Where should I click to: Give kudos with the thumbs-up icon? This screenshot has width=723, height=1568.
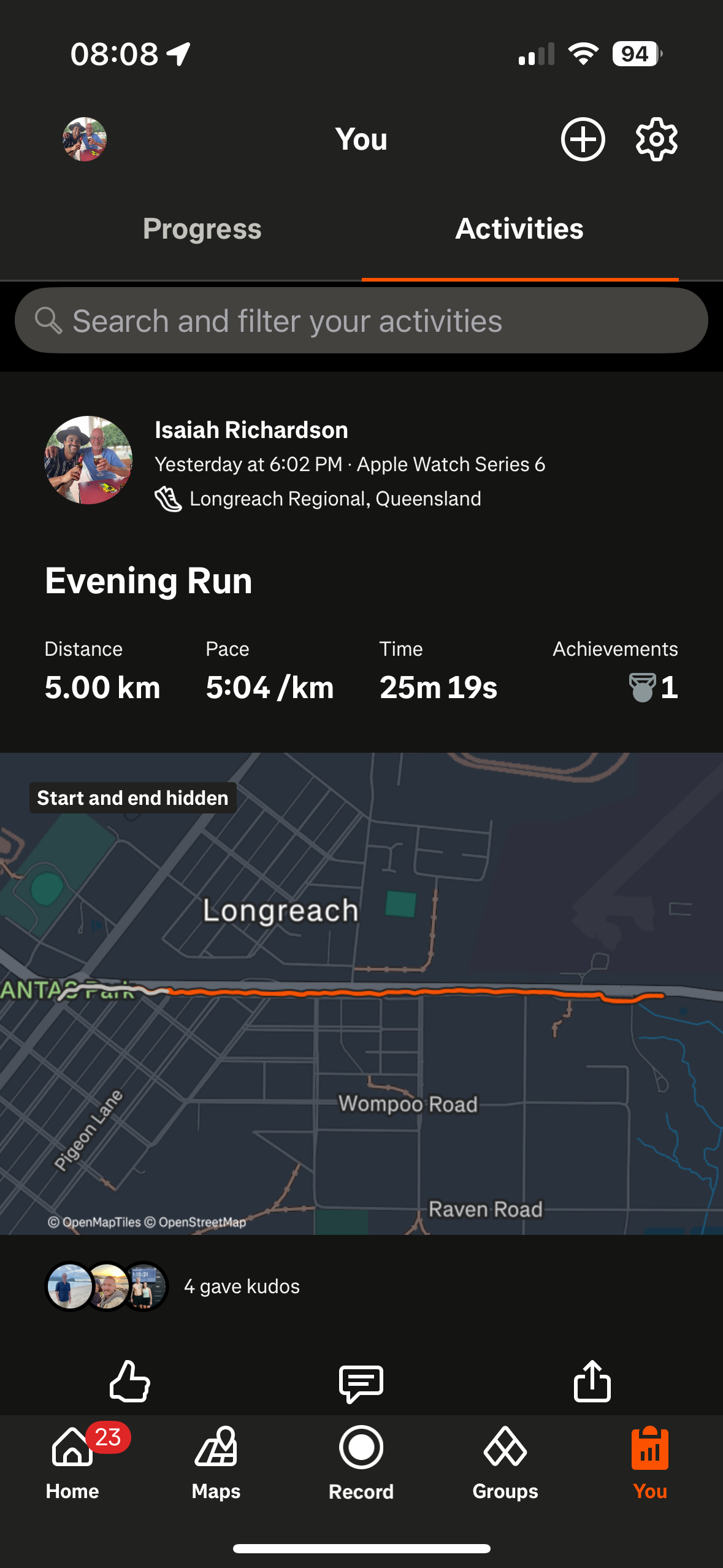[129, 1382]
